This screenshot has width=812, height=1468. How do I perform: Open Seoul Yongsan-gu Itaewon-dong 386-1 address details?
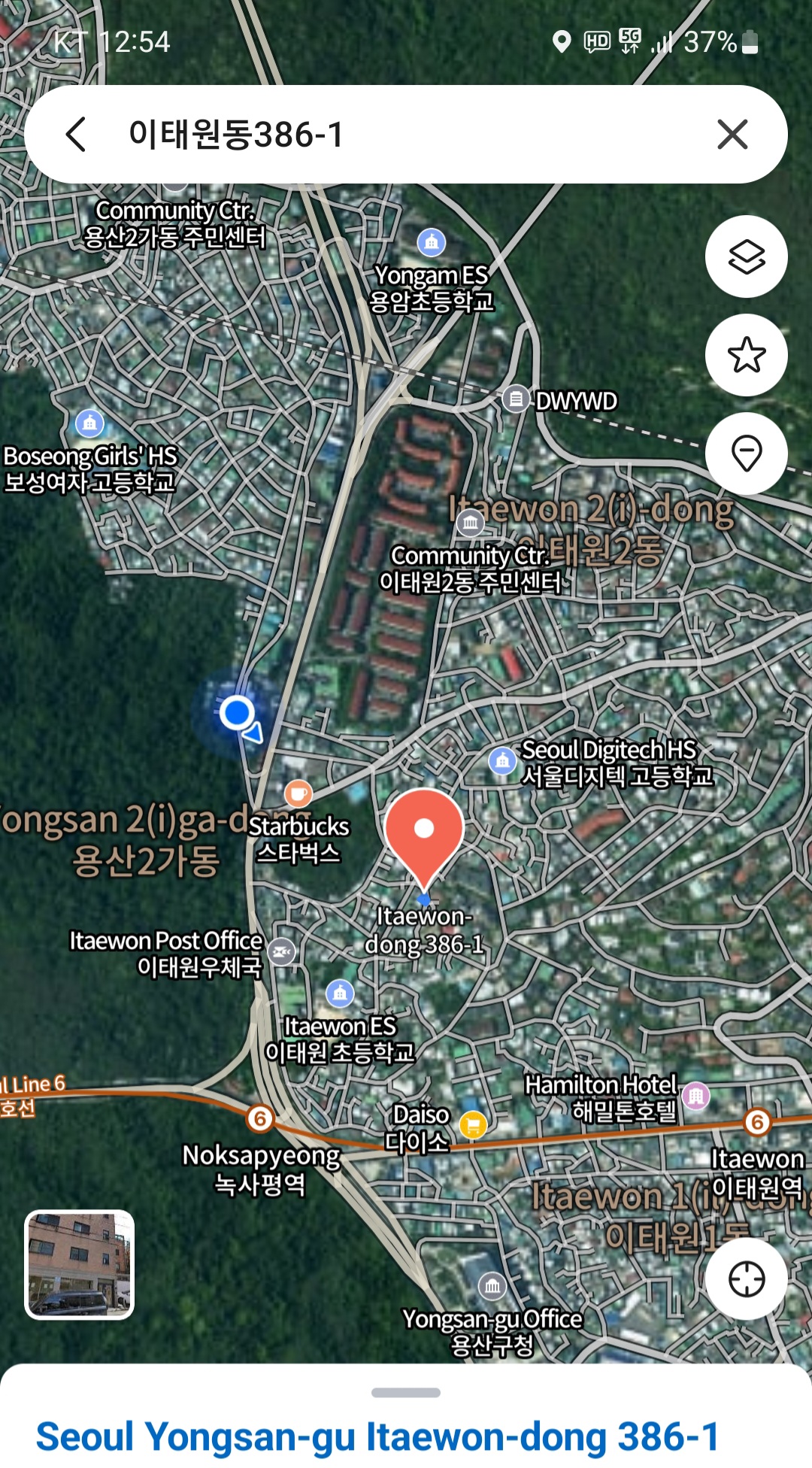click(x=377, y=1436)
